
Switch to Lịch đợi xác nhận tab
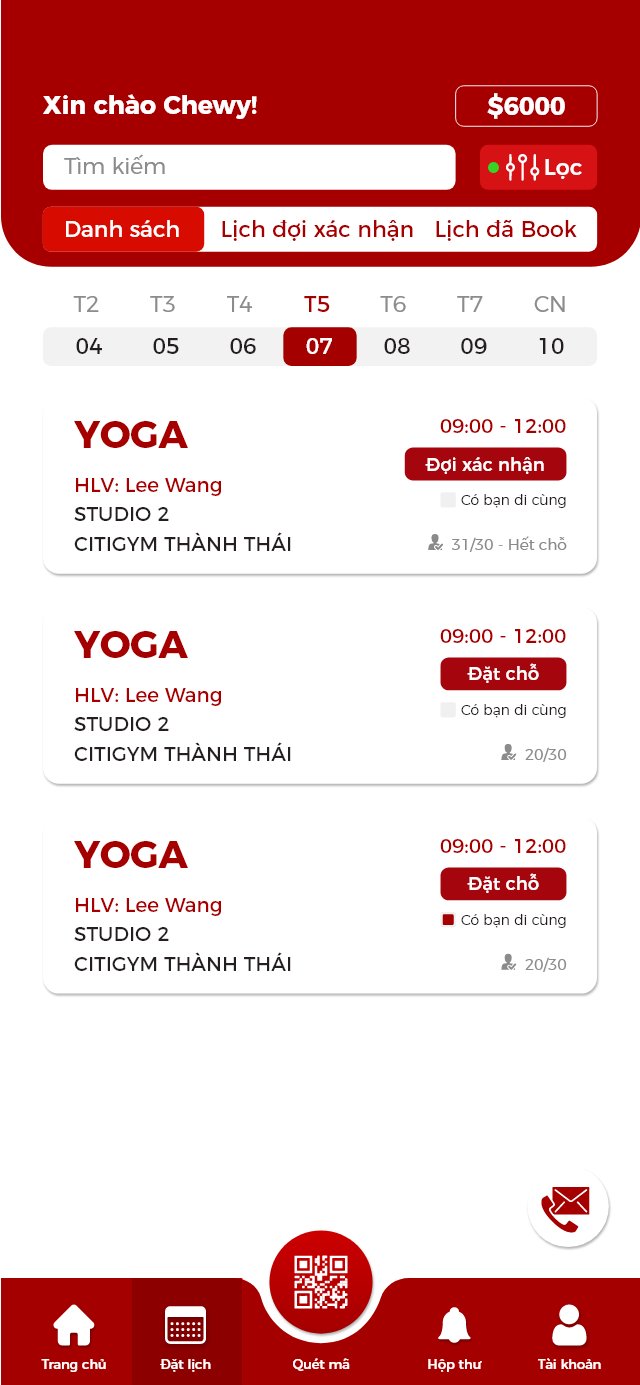[317, 229]
